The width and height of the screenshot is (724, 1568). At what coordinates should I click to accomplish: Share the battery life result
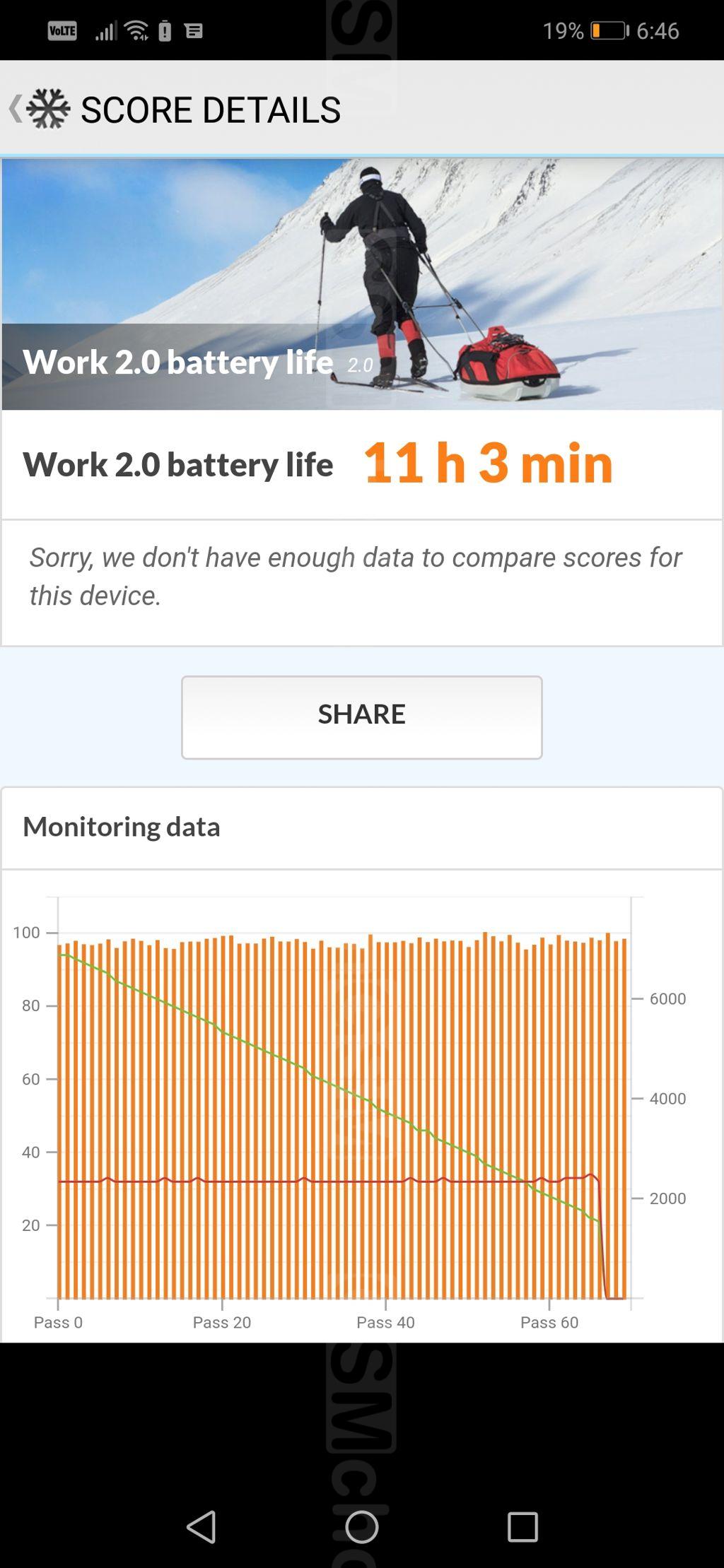pos(361,717)
